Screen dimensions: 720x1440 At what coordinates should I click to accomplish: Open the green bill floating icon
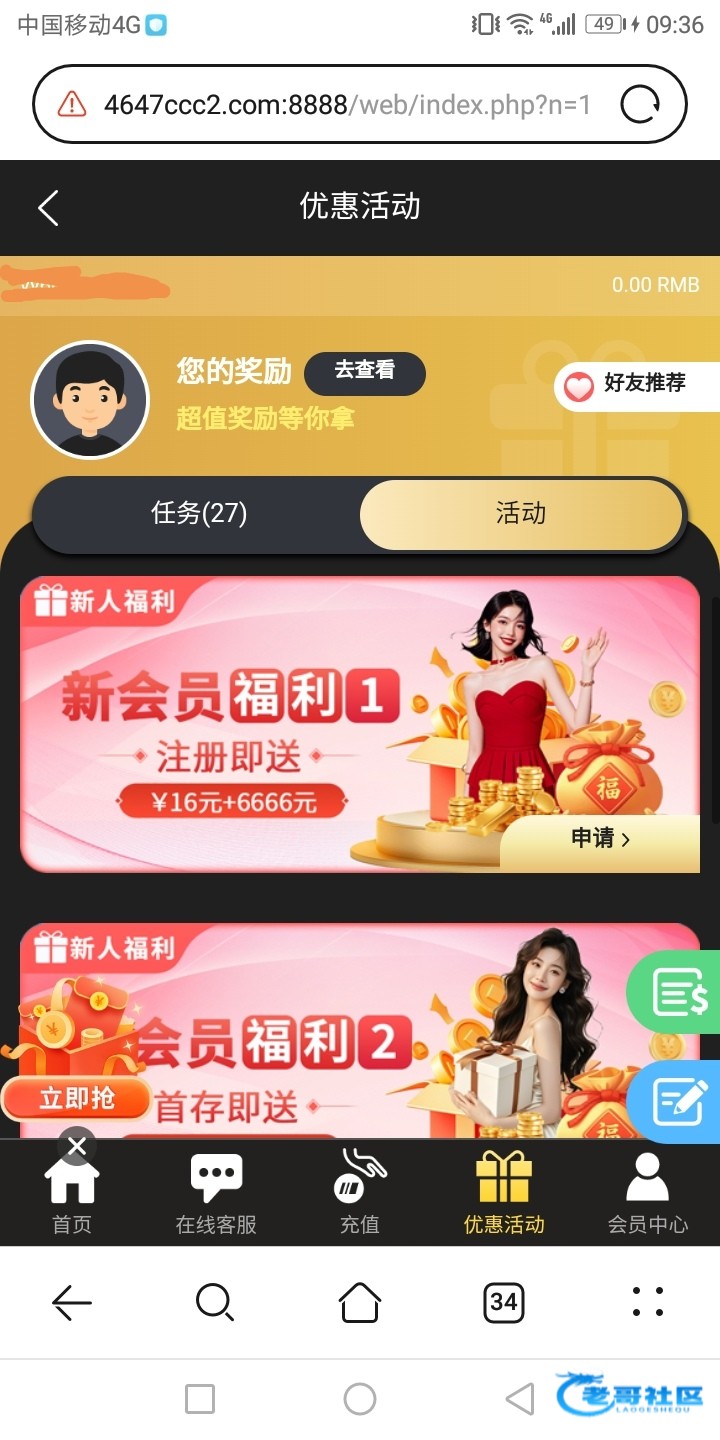[675, 992]
